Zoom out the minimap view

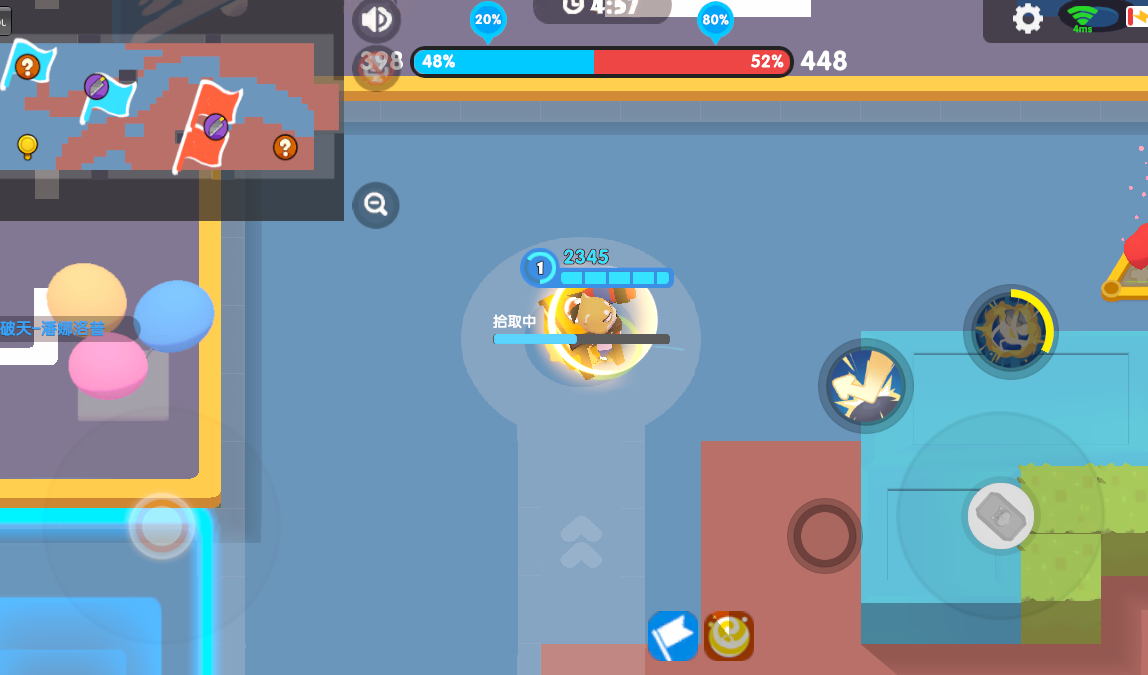pos(376,205)
